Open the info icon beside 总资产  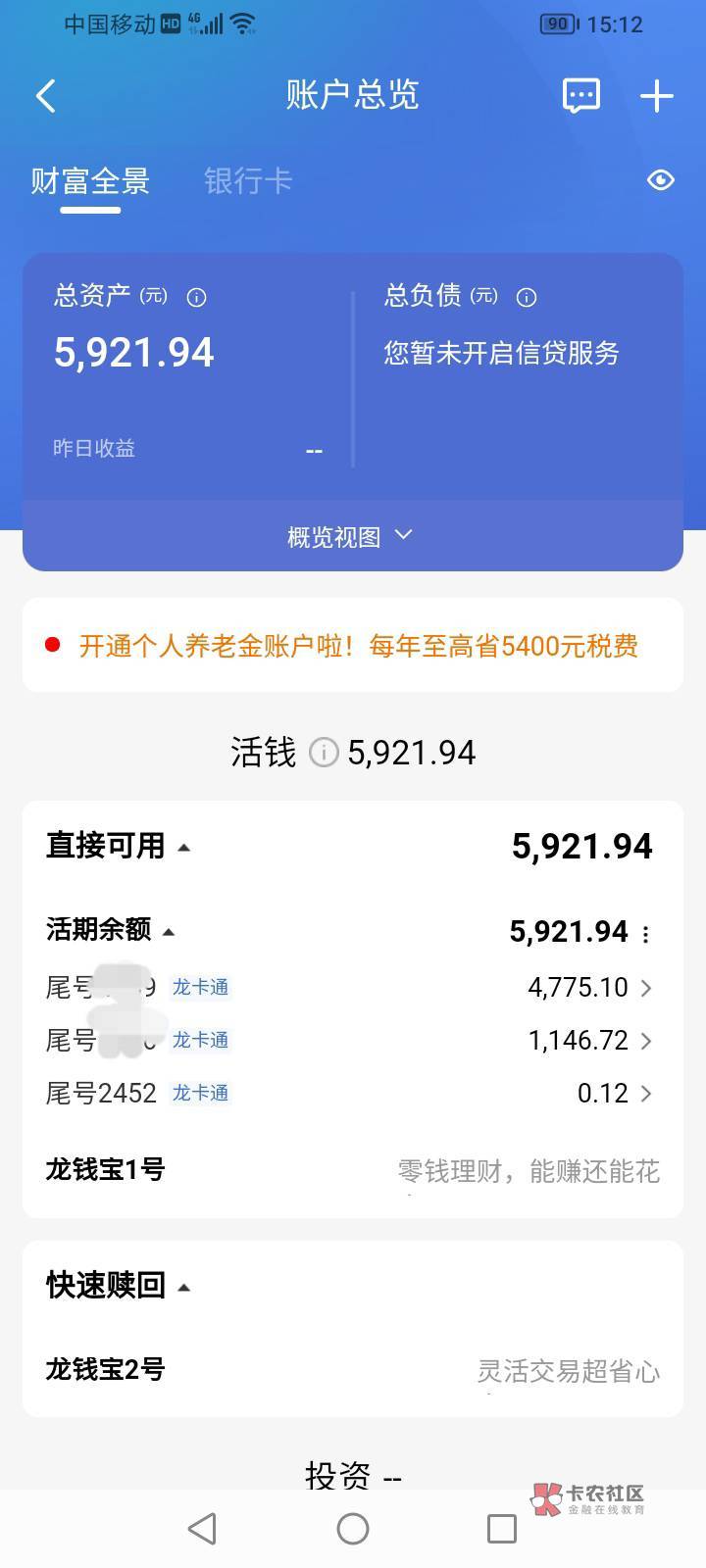[x=196, y=297]
